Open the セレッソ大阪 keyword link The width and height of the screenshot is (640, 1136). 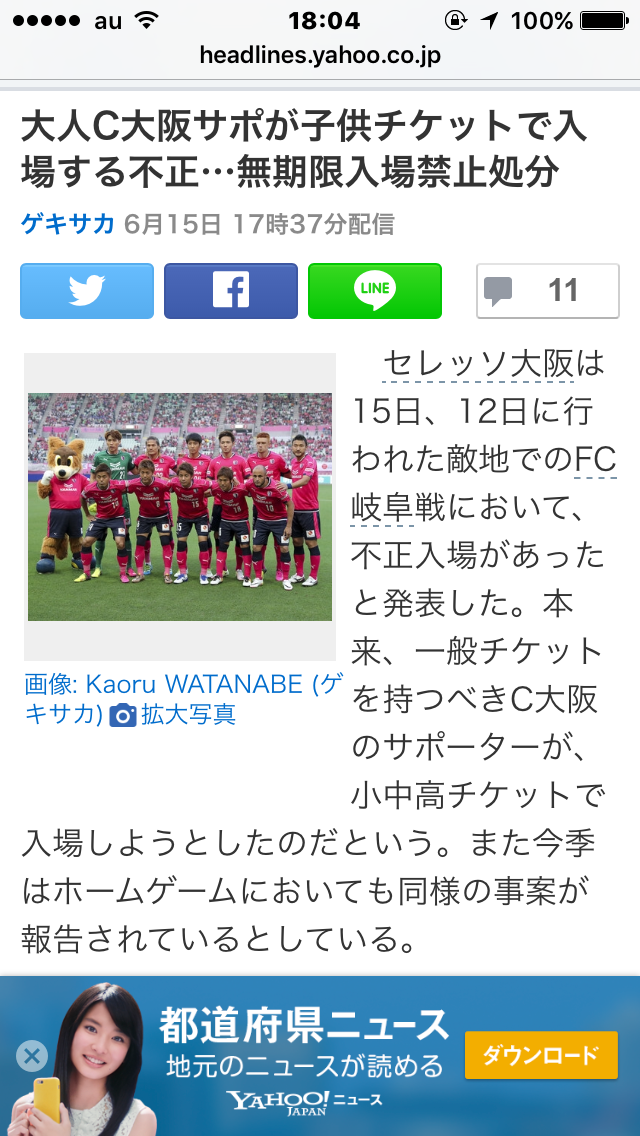click(x=478, y=364)
